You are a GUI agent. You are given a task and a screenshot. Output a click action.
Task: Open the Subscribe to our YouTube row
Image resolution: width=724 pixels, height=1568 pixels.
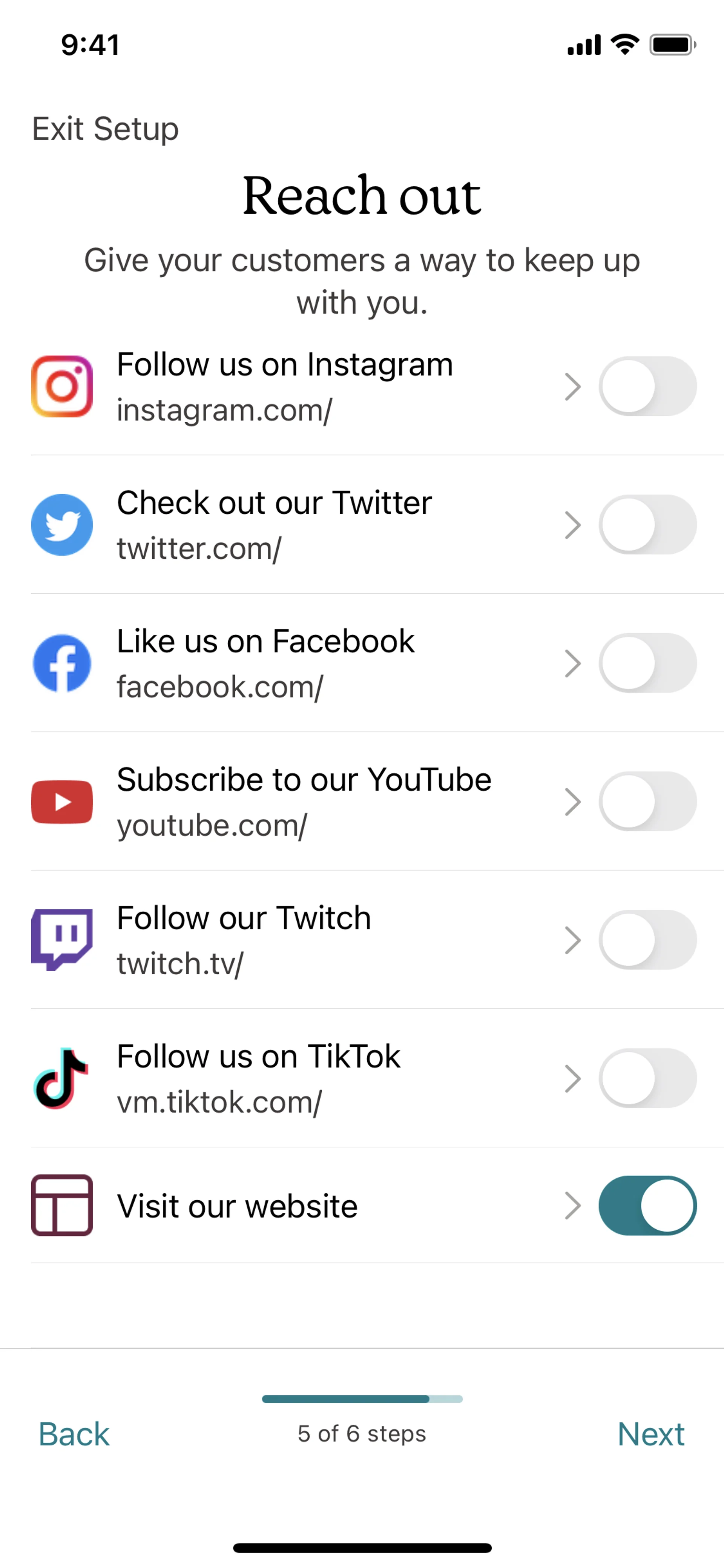coord(304,801)
